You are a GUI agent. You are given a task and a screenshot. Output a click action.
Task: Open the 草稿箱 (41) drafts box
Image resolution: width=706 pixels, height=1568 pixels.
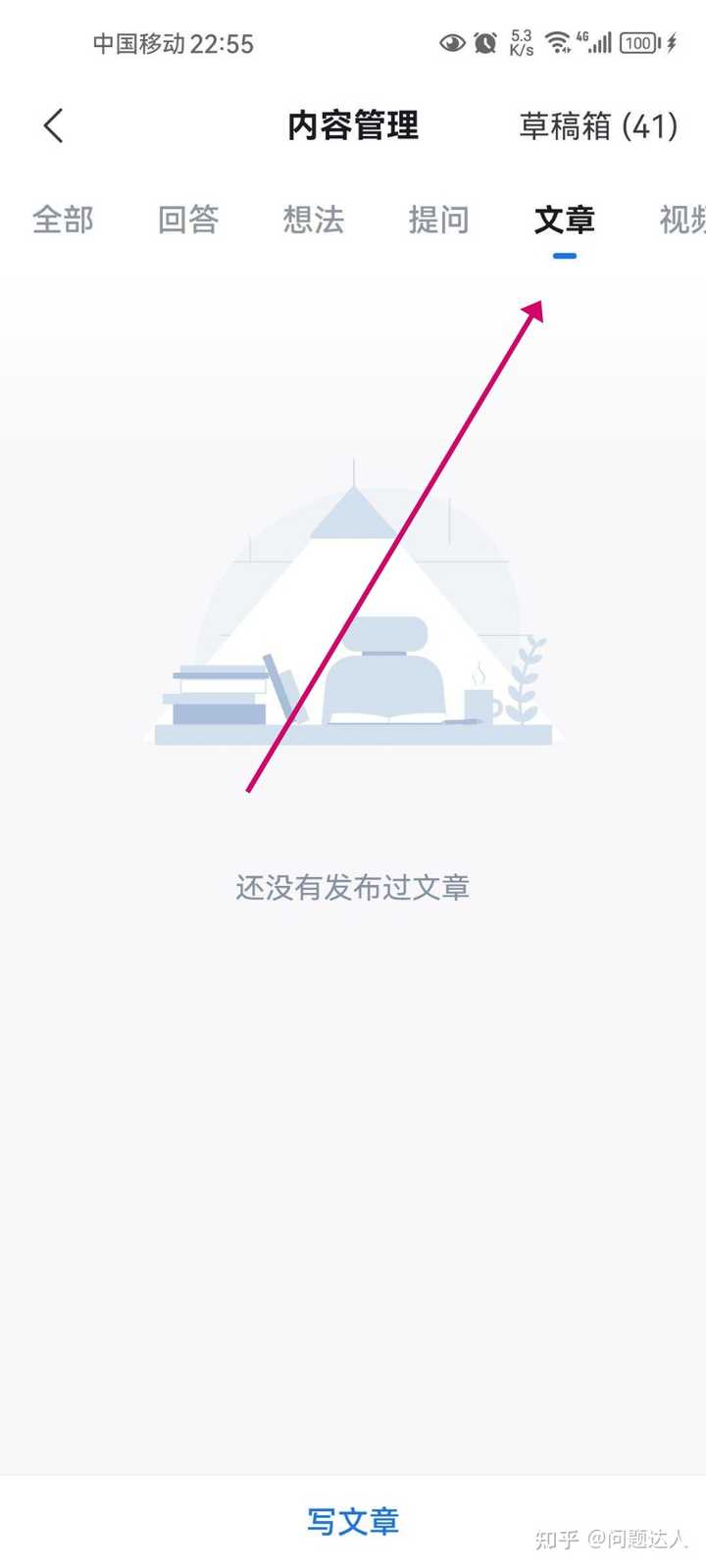pos(598,126)
